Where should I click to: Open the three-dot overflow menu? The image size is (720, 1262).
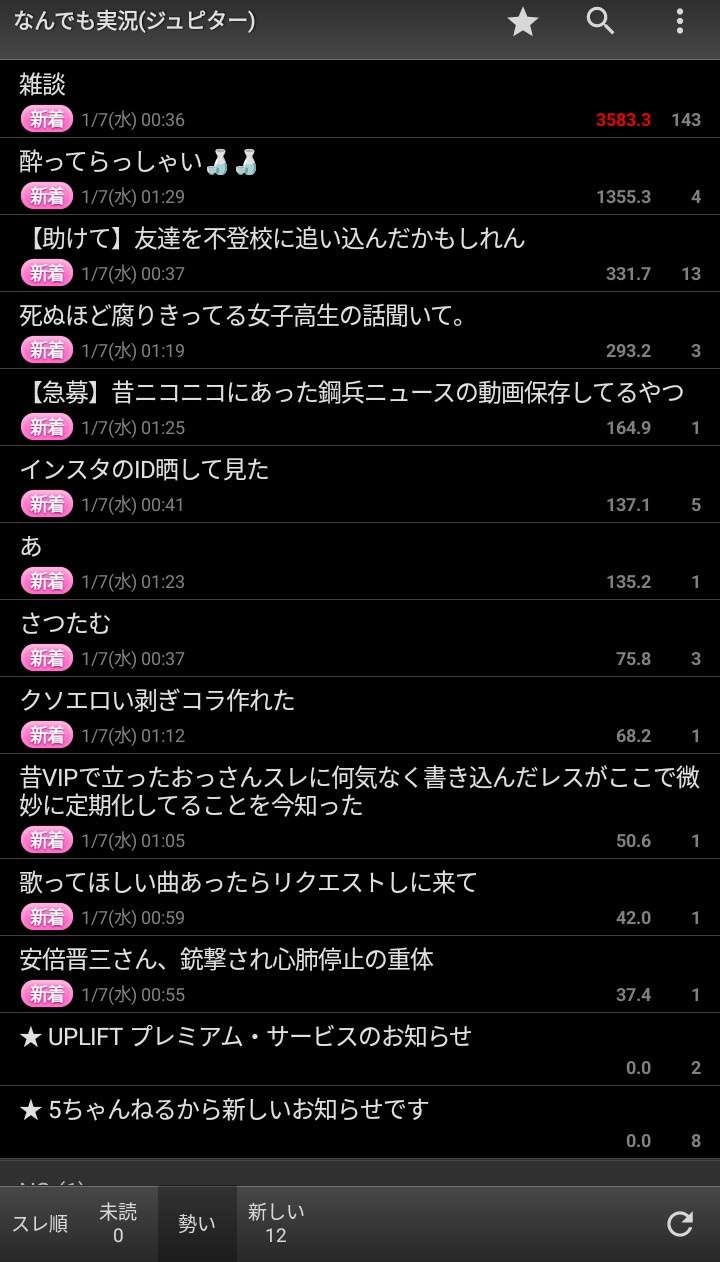click(679, 21)
